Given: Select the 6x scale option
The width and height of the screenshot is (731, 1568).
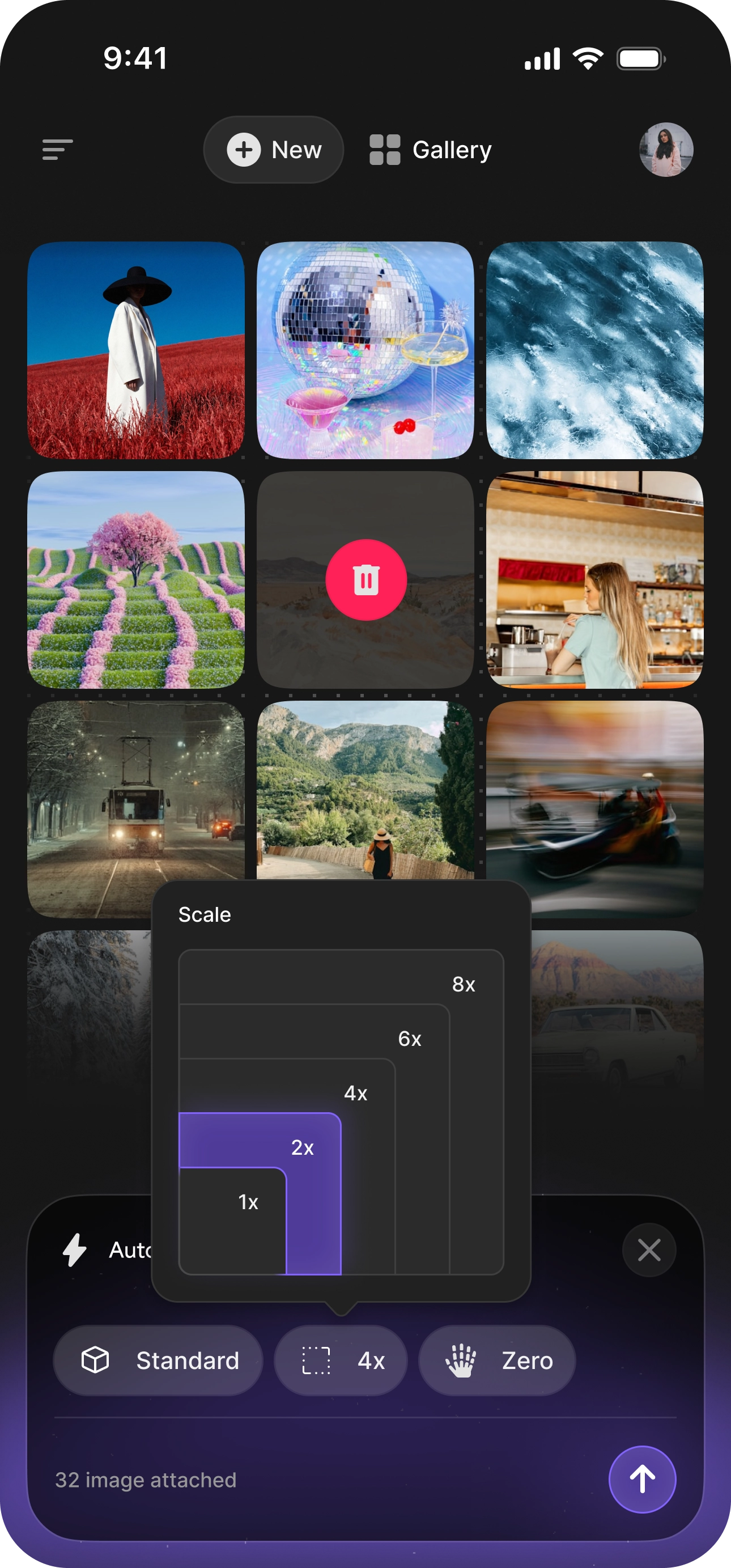Looking at the screenshot, I should [410, 1039].
